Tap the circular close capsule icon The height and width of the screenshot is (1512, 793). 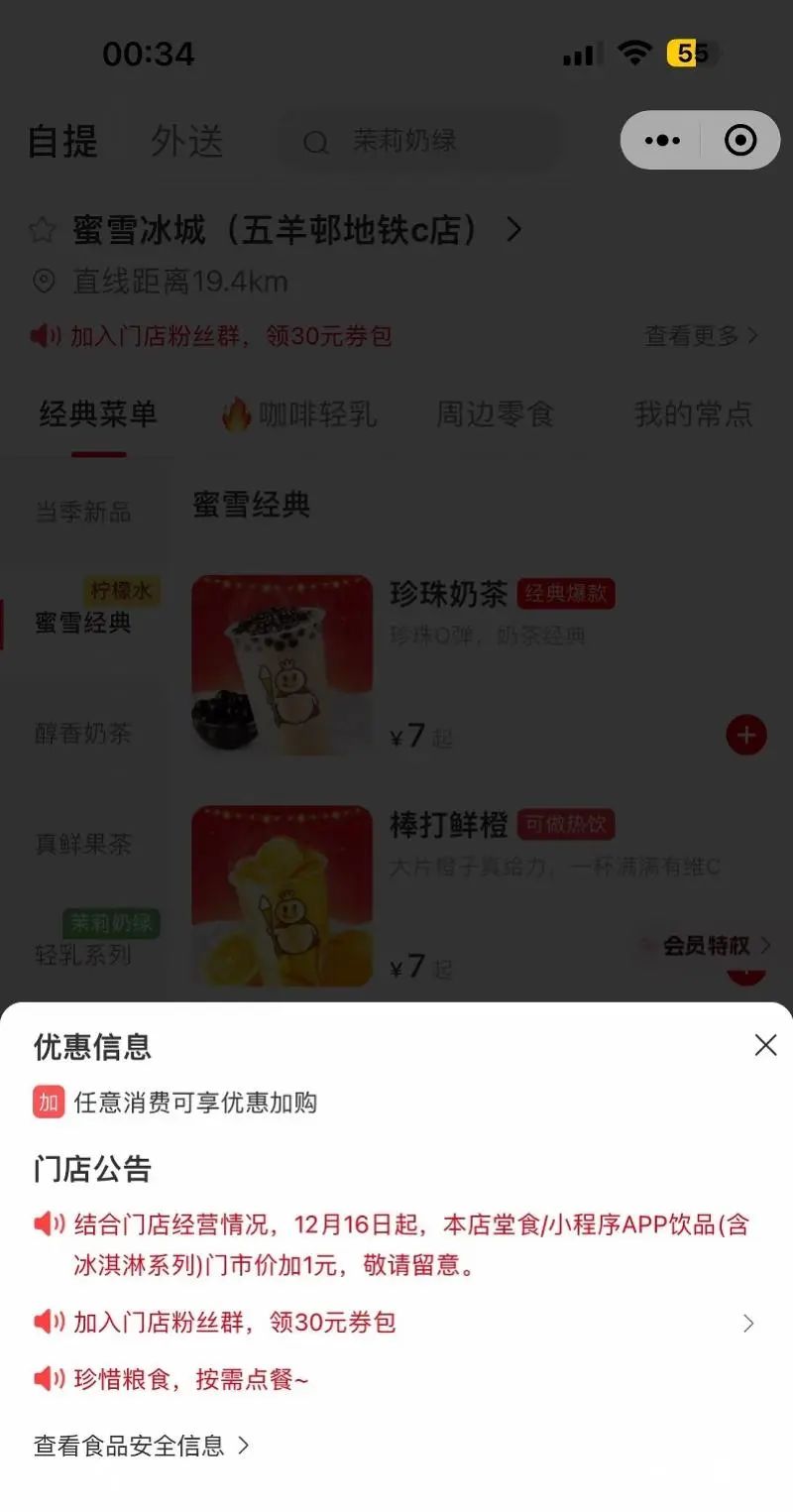[741, 141]
